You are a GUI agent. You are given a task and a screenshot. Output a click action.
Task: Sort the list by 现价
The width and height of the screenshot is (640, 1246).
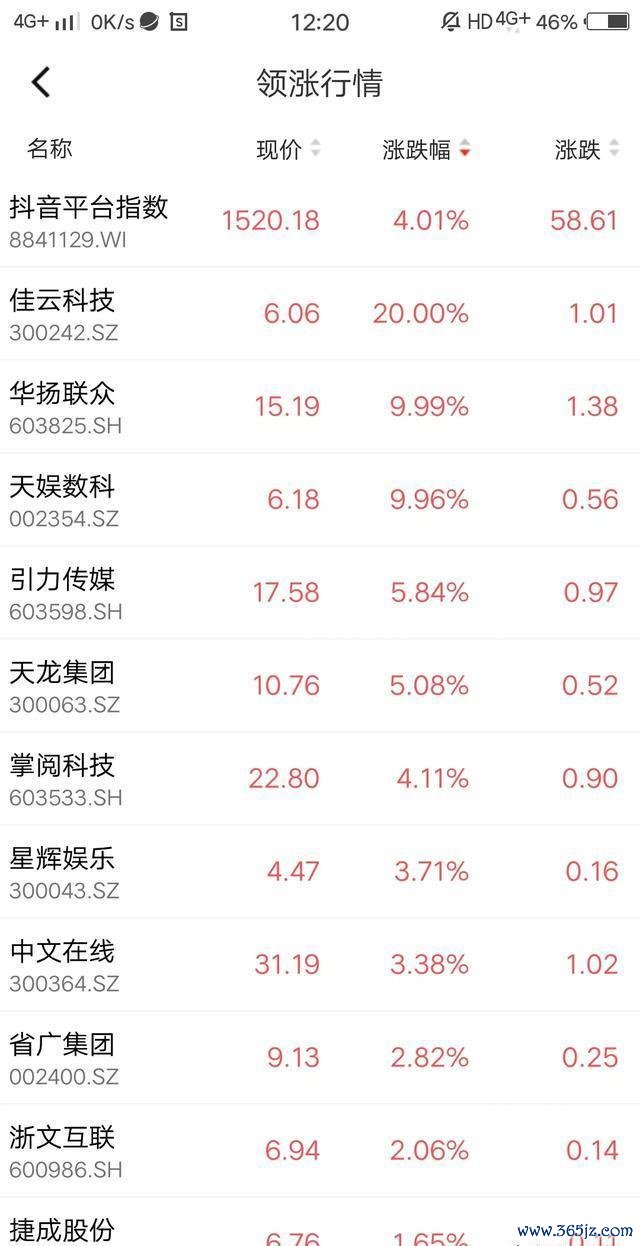coord(288,149)
